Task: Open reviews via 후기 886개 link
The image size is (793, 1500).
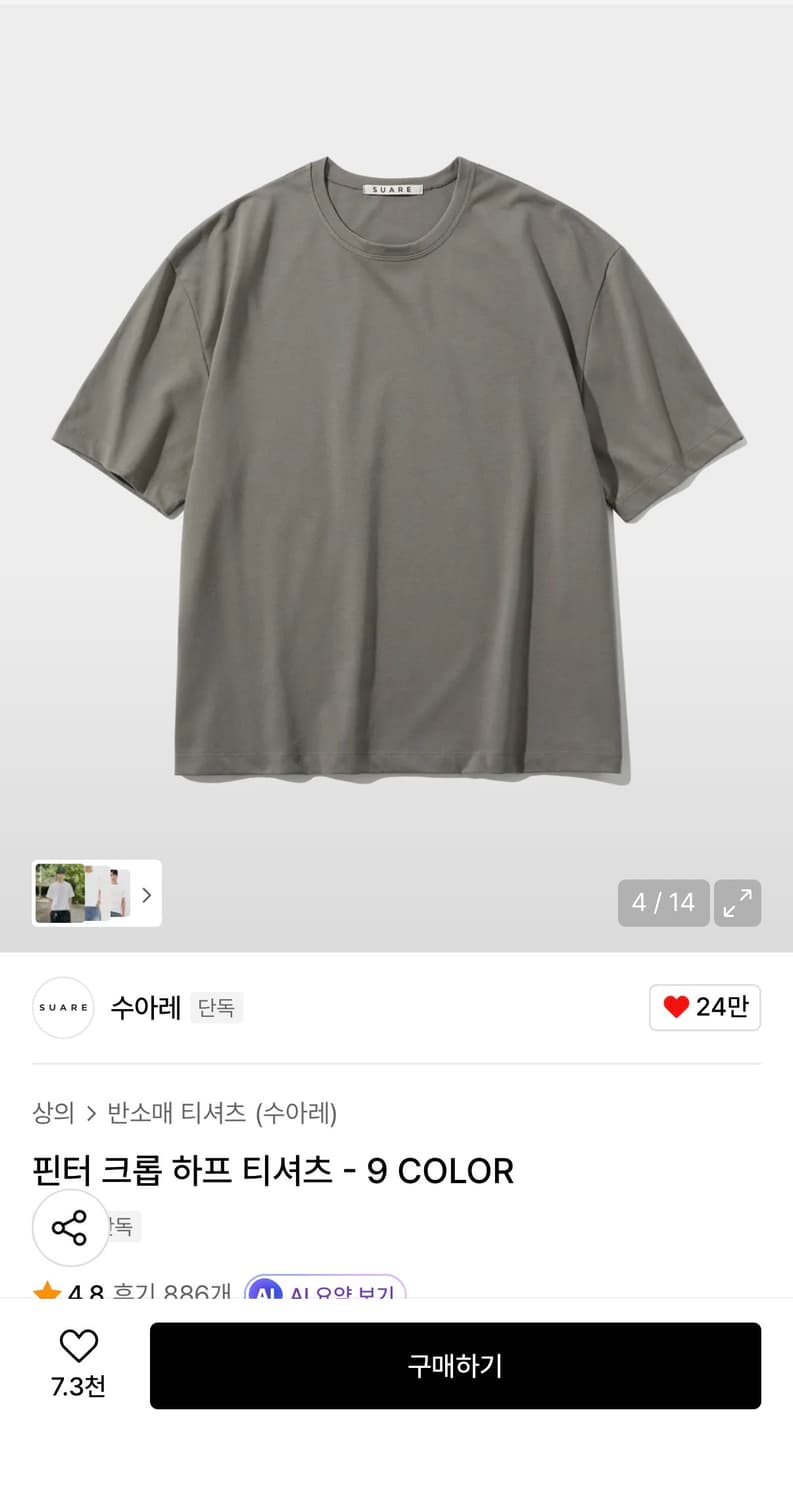Action: tap(160, 1294)
